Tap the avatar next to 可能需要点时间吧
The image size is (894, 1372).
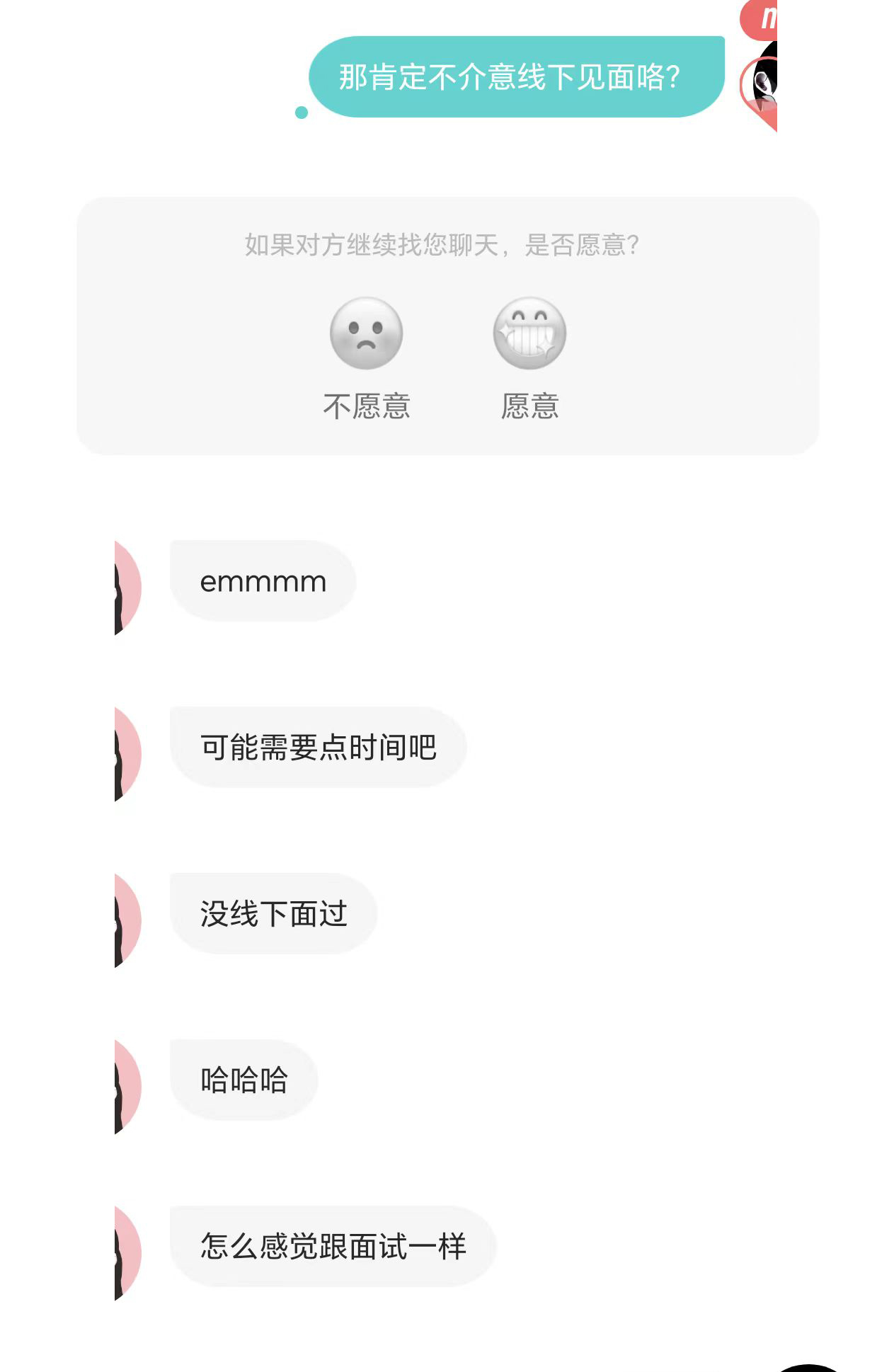coord(128,754)
